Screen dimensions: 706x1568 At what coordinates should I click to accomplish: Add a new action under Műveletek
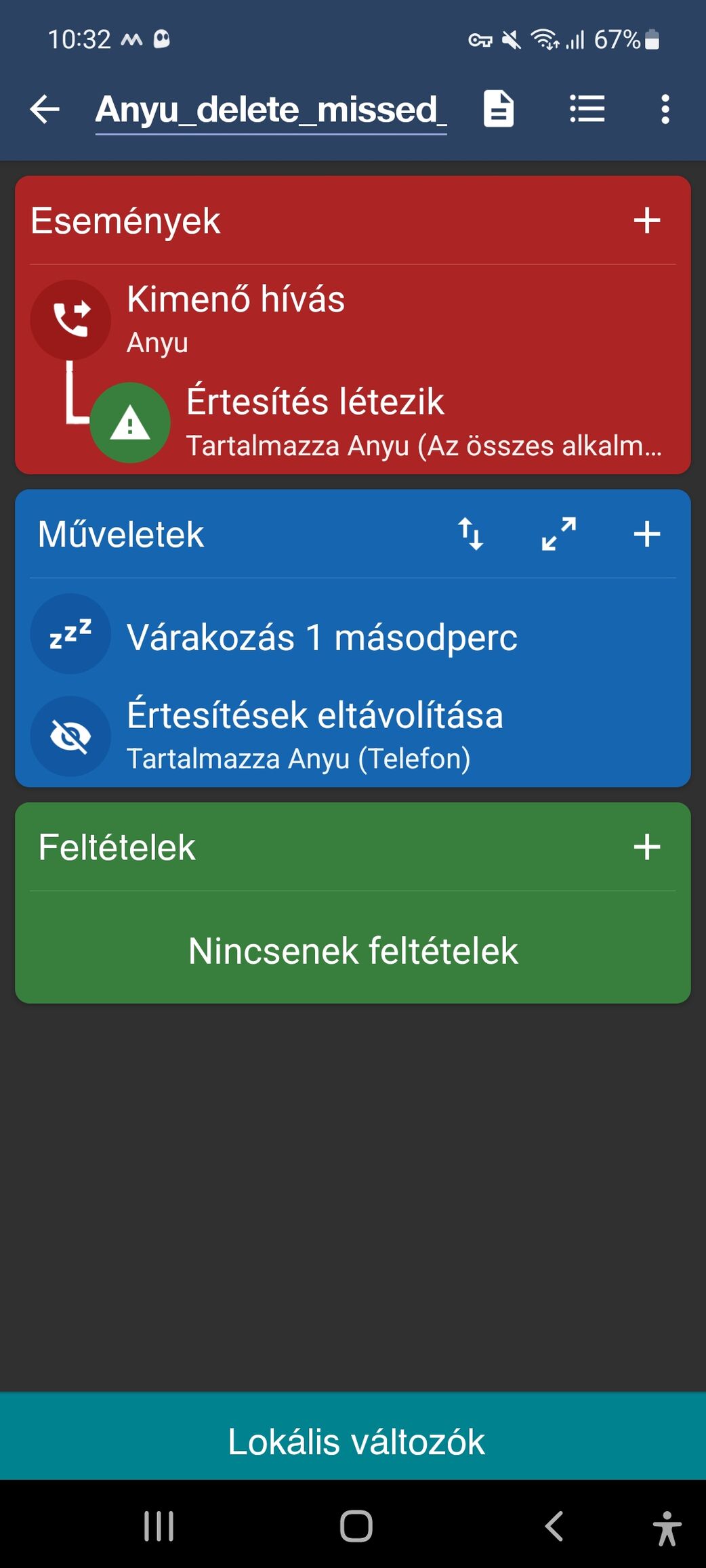pyautogui.click(x=646, y=534)
